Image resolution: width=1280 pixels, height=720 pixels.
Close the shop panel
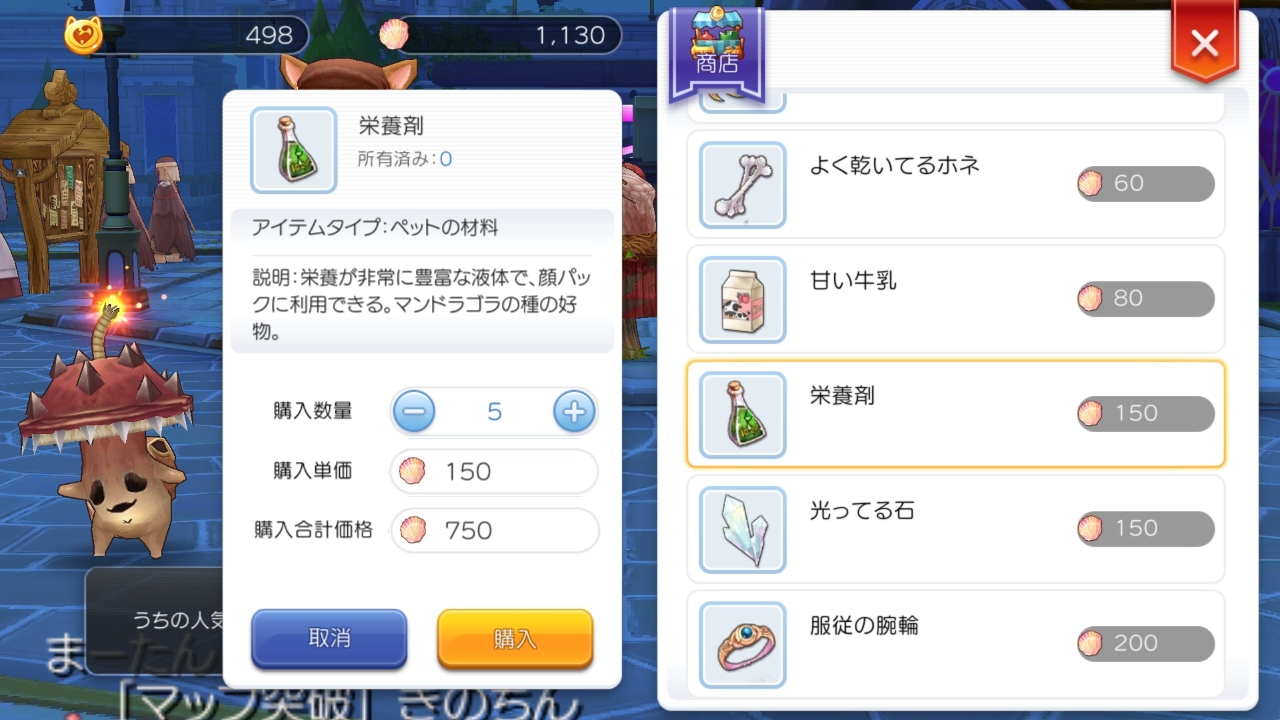coord(1204,43)
